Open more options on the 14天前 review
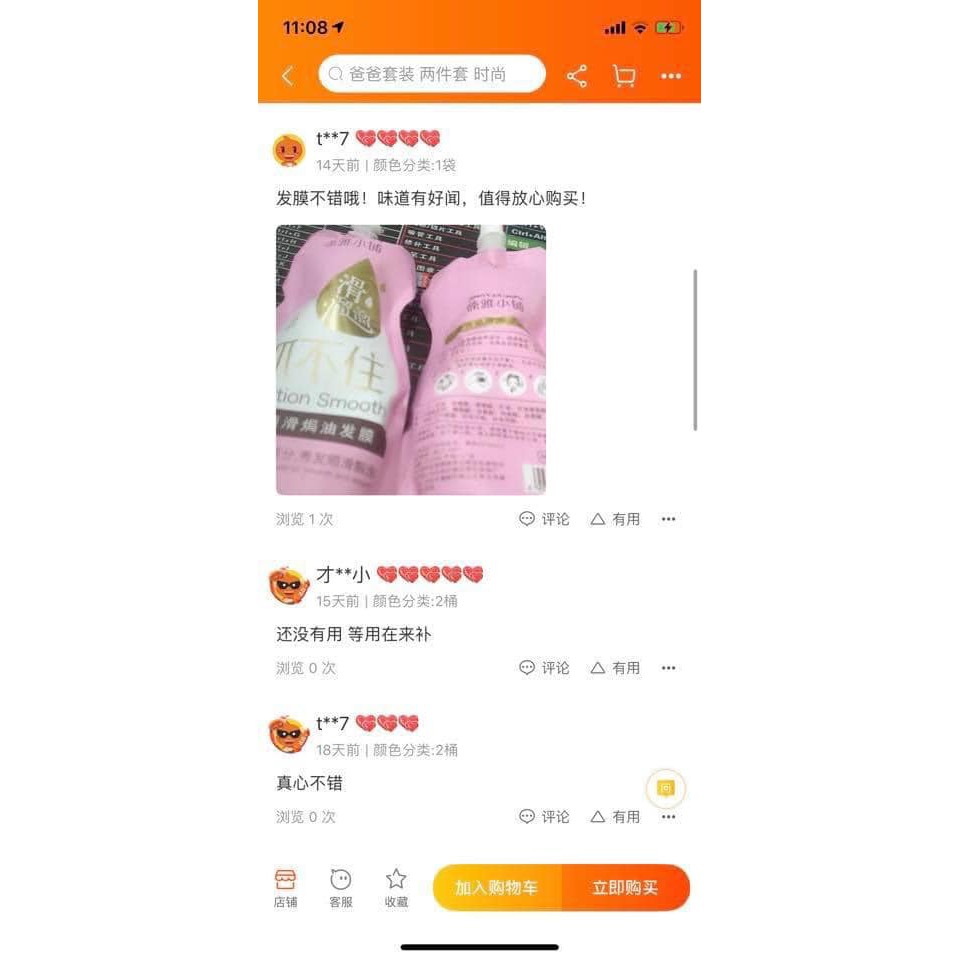 pyautogui.click(x=668, y=519)
